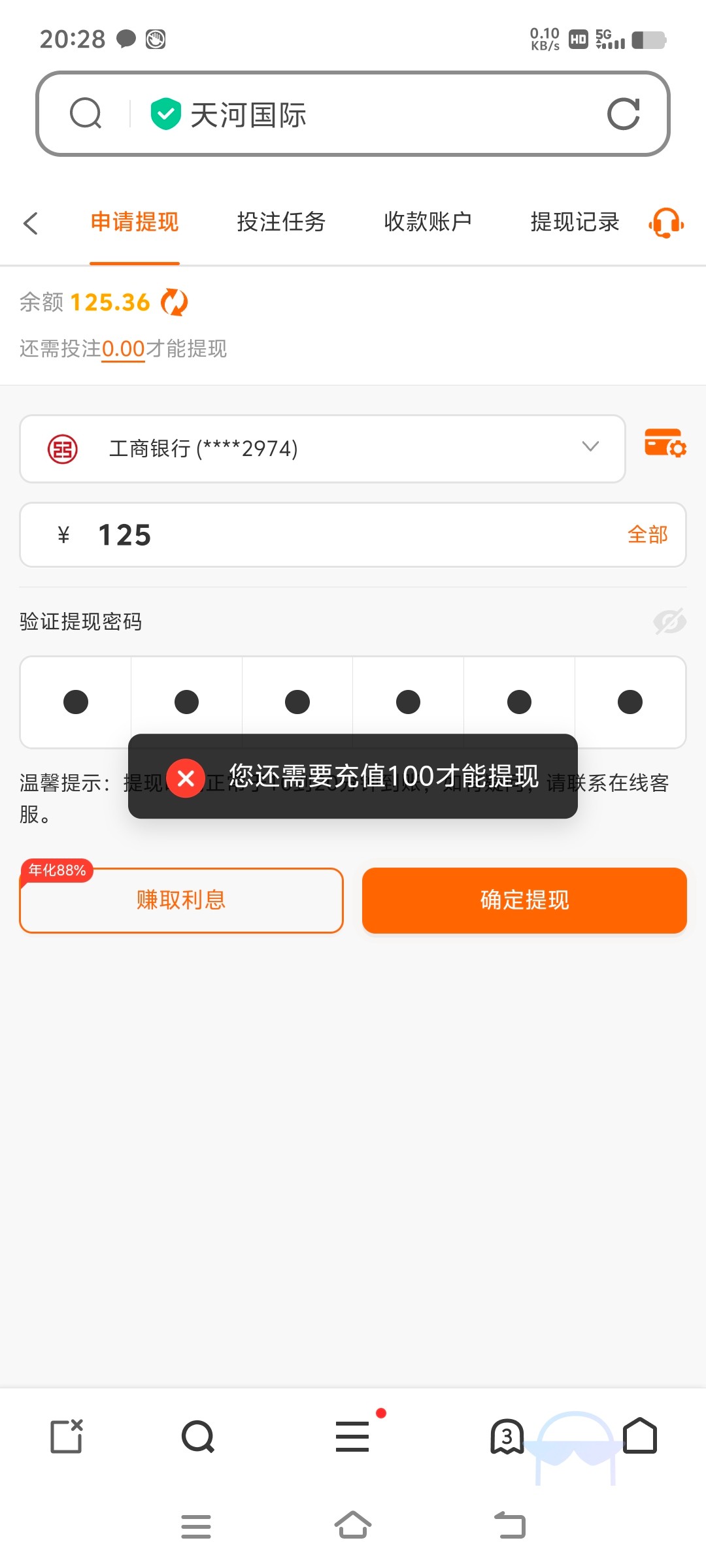Toggle withdrawal password visibility with the eye icon

tap(669, 621)
